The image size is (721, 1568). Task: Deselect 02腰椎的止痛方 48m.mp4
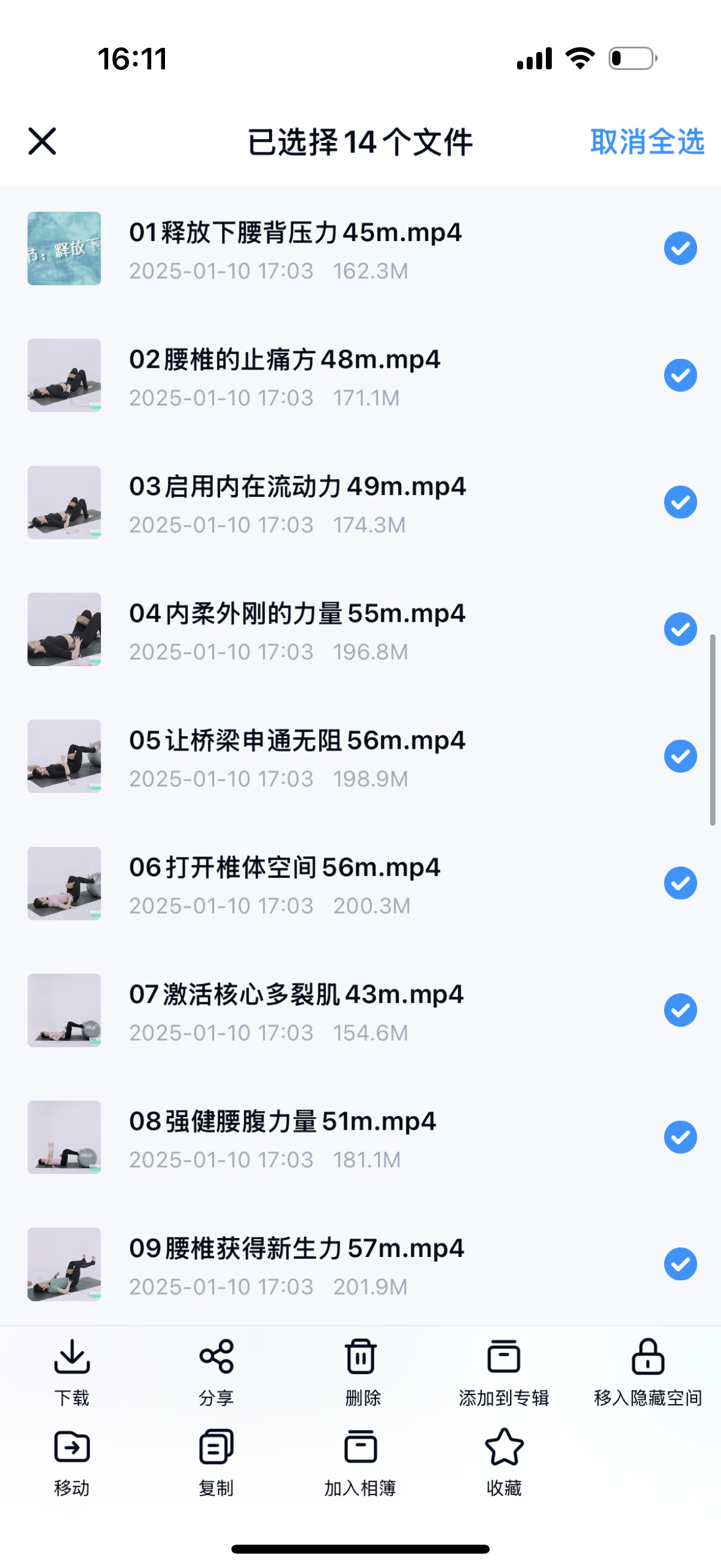680,376
